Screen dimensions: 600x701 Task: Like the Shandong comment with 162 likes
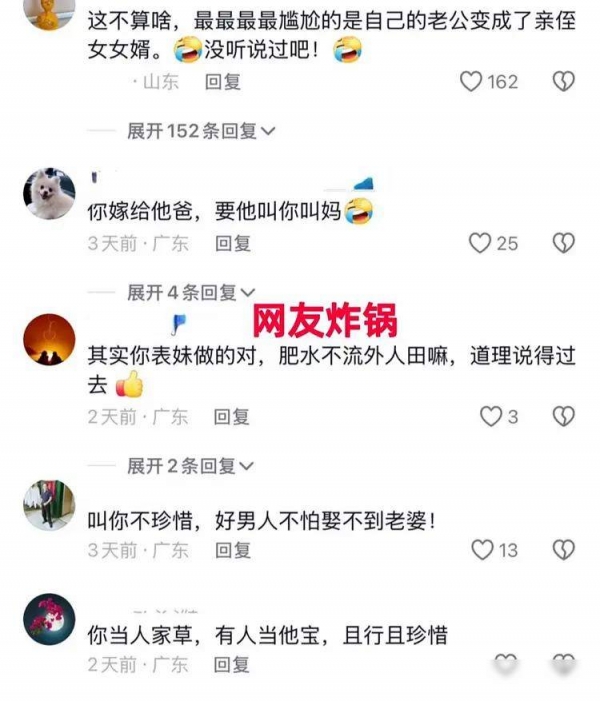point(472,82)
